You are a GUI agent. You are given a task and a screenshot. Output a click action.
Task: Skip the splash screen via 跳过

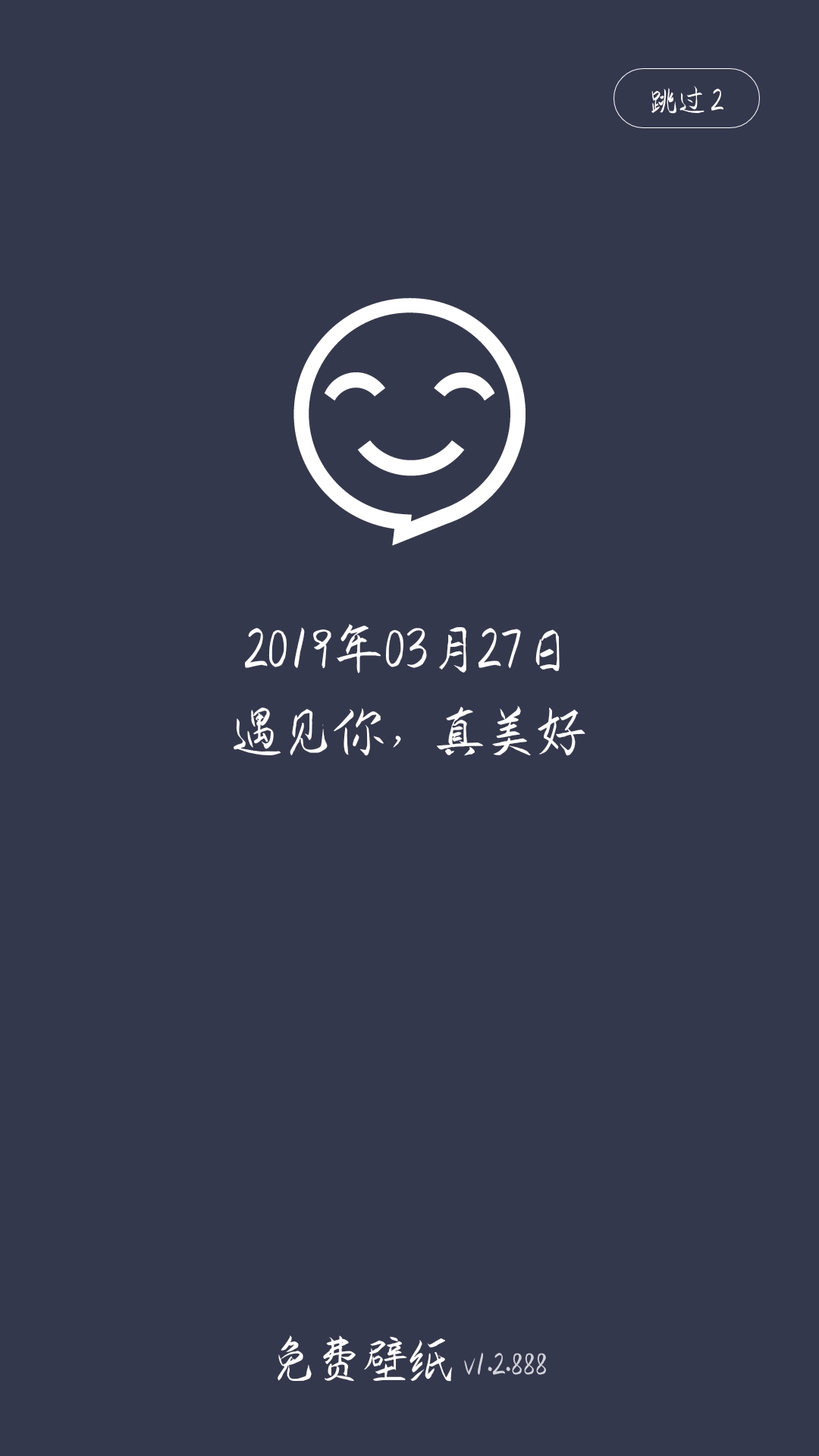point(686,99)
